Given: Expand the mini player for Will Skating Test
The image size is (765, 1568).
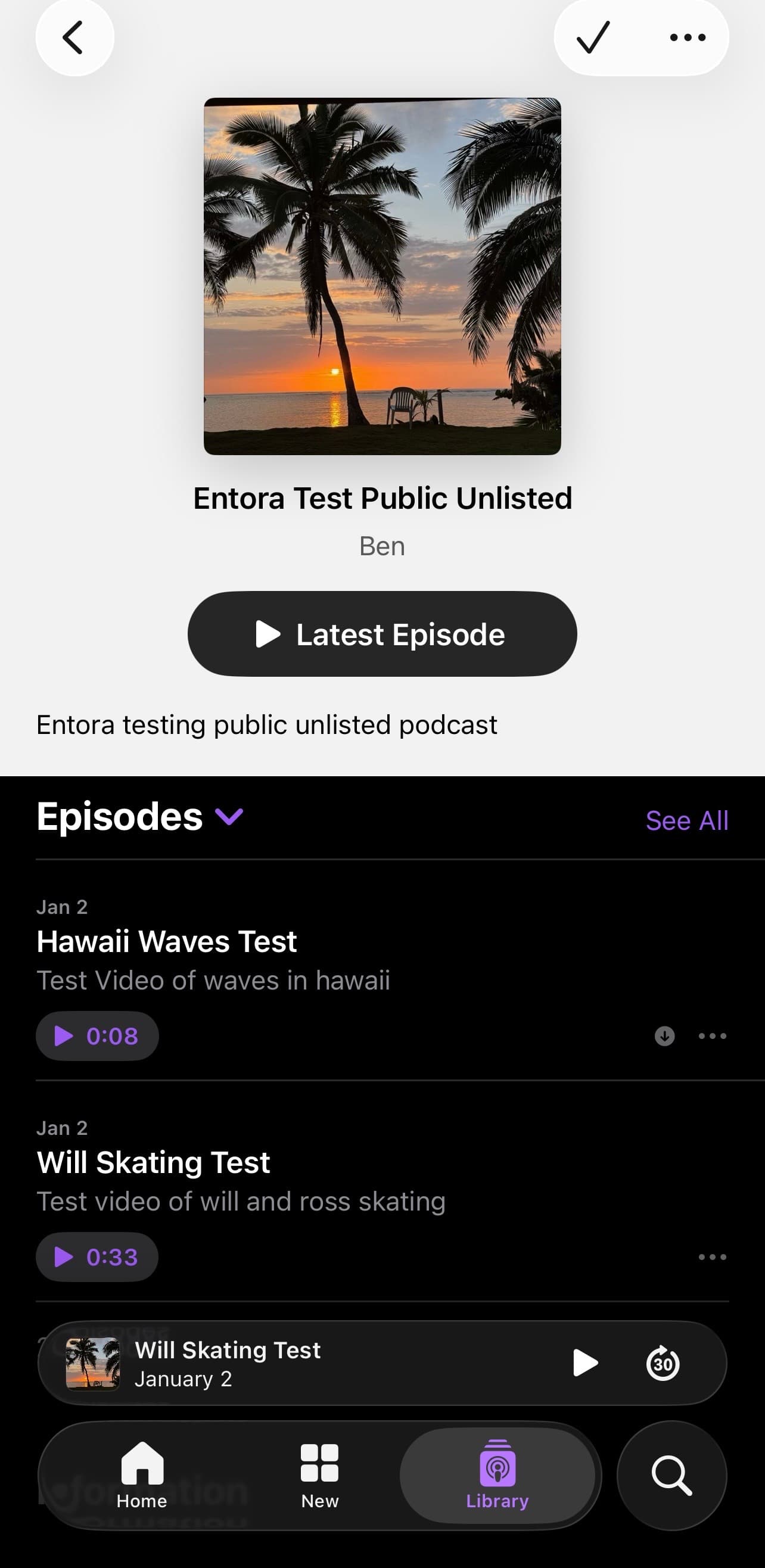Looking at the screenshot, I should click(x=274, y=1364).
